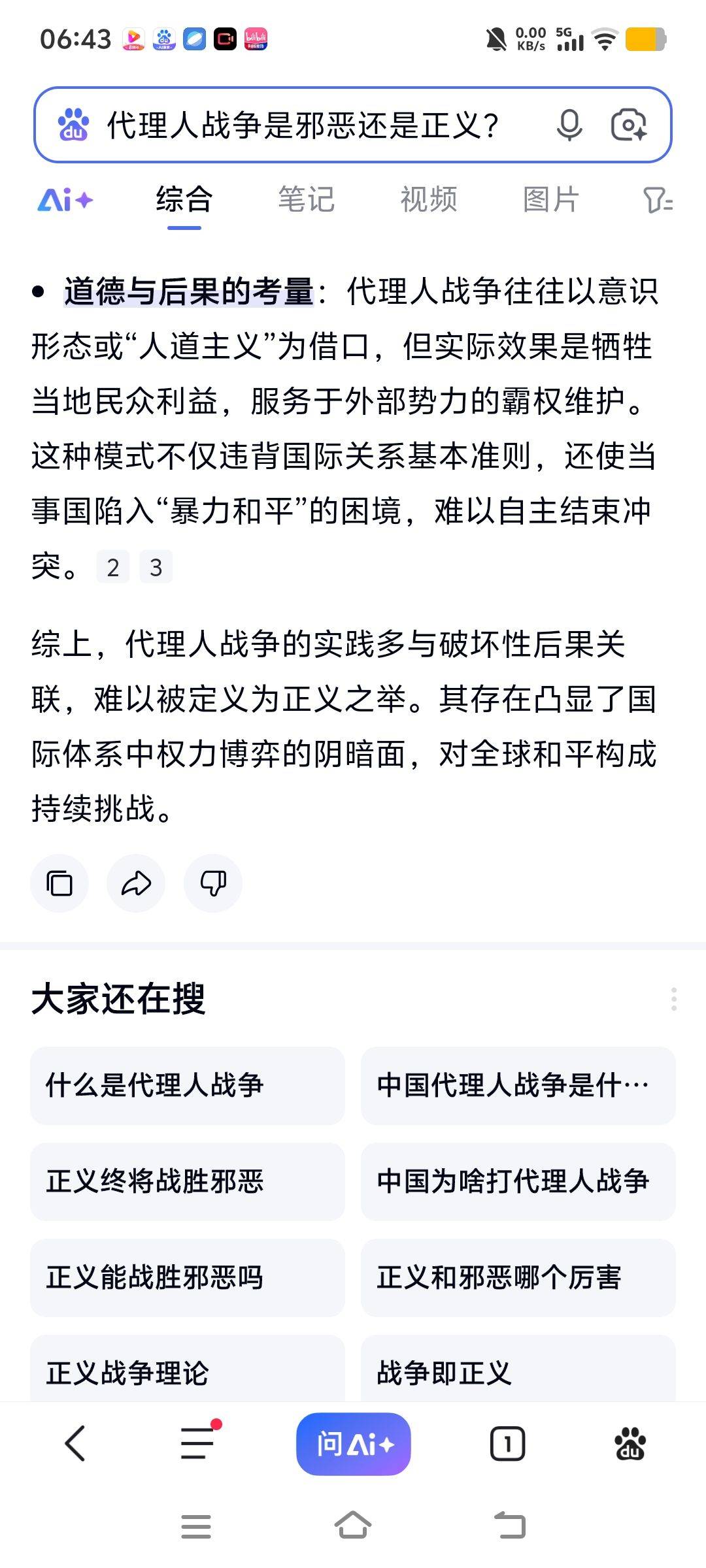Switch to the 图片 tab
The height and width of the screenshot is (1568, 706).
coord(551,200)
